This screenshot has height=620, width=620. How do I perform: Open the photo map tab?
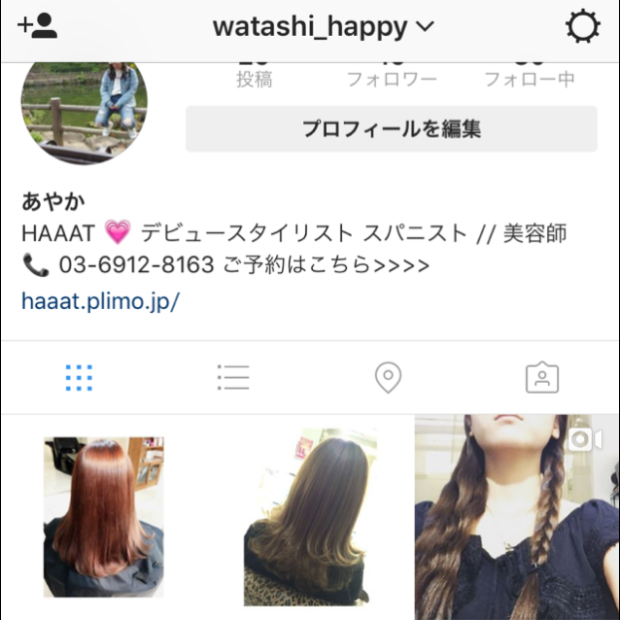[x=387, y=377]
